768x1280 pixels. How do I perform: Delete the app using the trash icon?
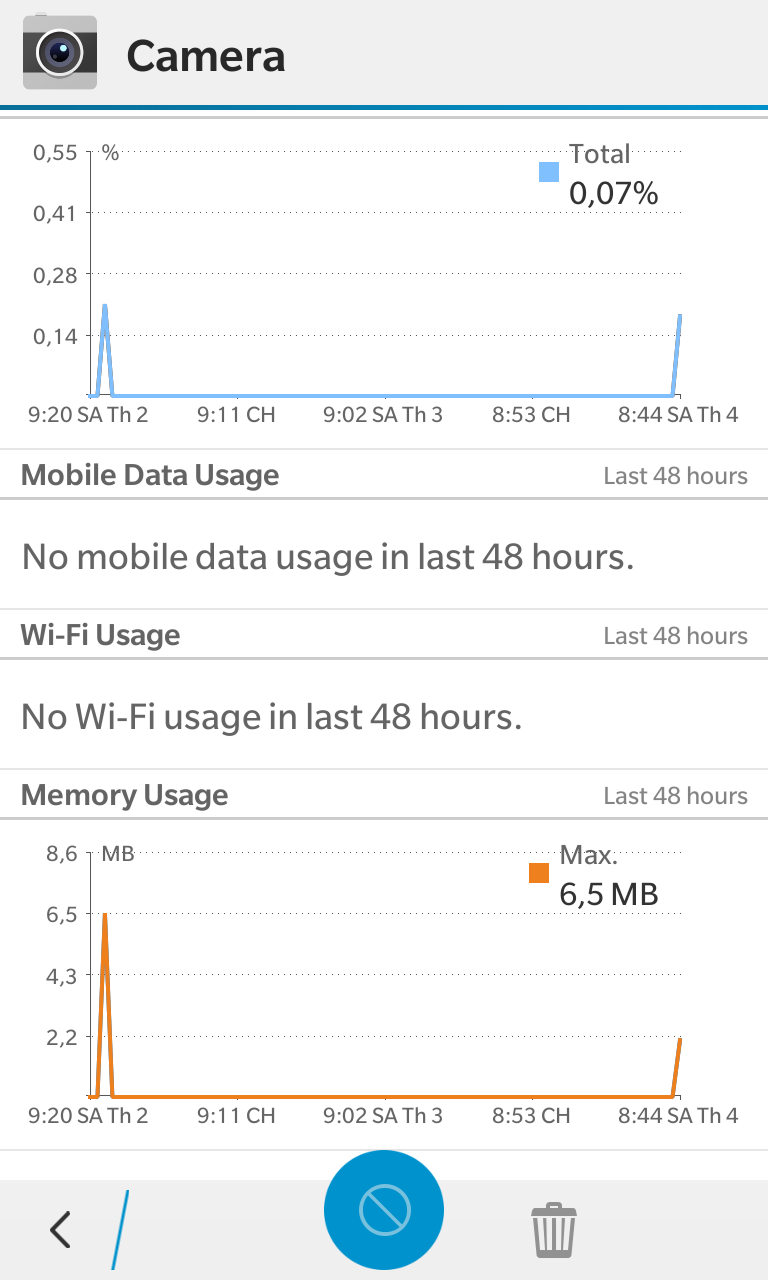pos(554,1230)
